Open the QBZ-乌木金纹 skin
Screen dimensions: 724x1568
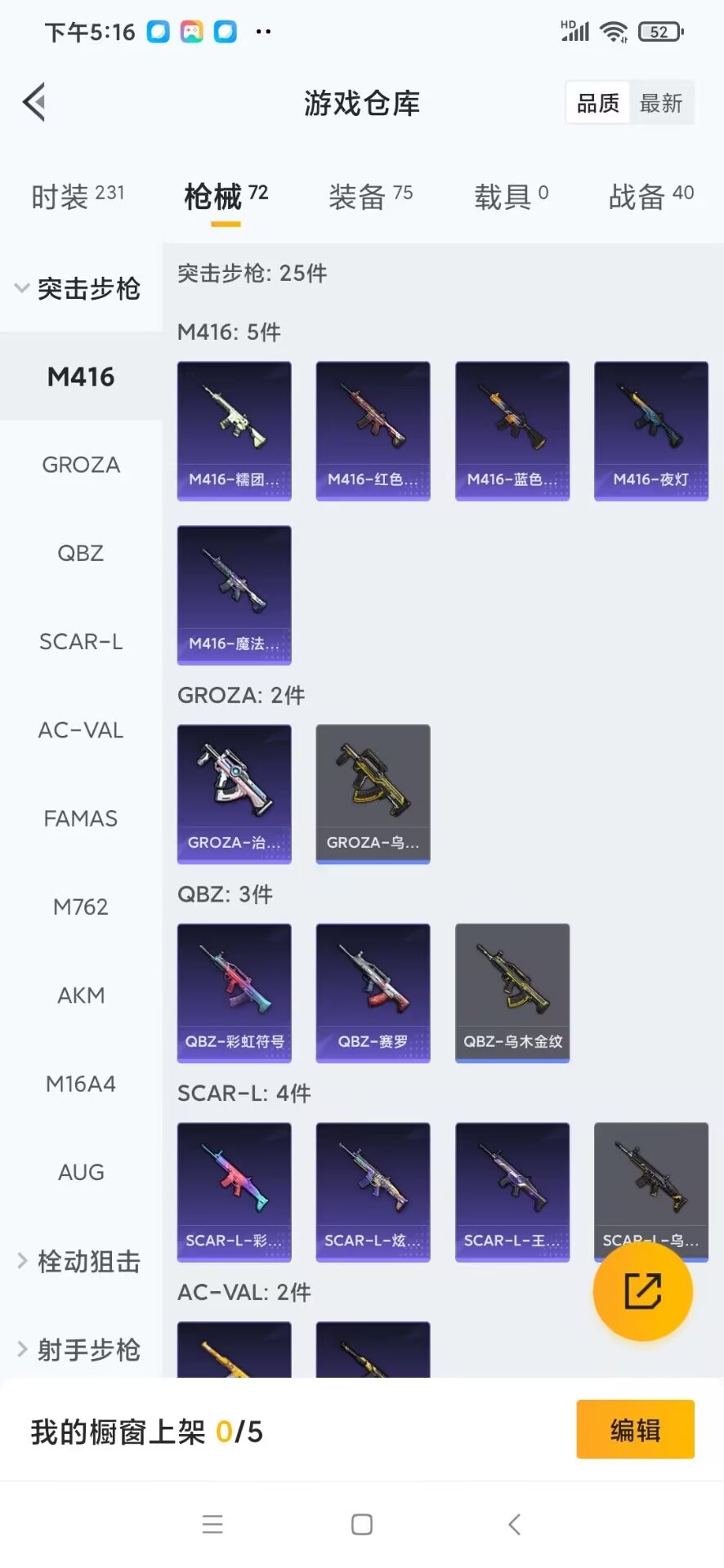pyautogui.click(x=512, y=992)
